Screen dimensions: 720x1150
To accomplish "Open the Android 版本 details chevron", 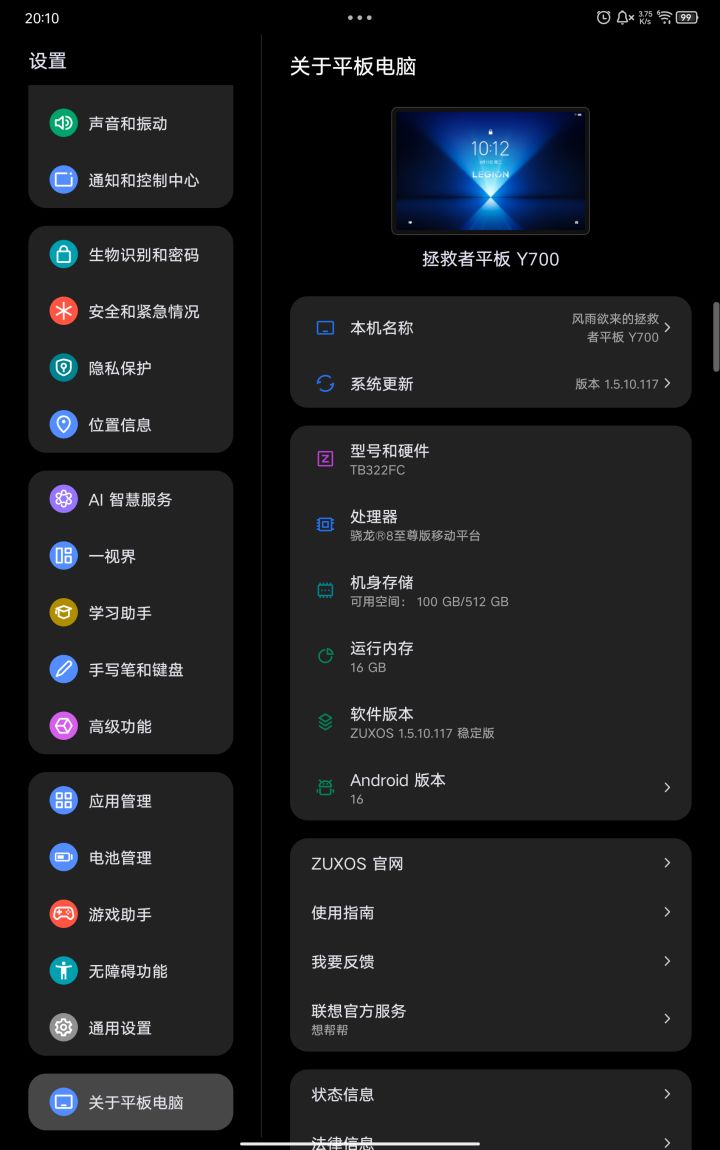I will point(666,787).
